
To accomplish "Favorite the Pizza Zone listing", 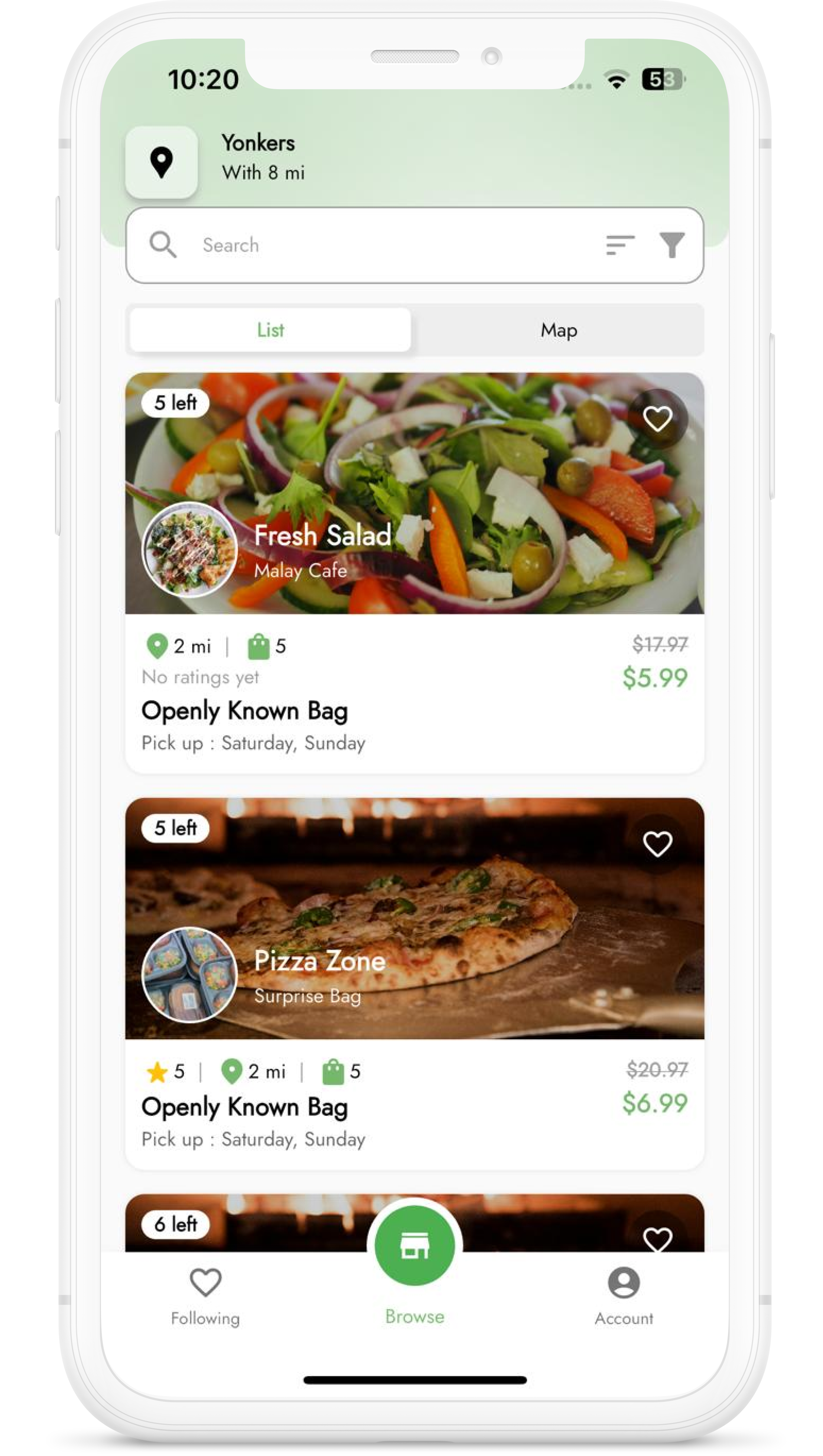I will [657, 844].
